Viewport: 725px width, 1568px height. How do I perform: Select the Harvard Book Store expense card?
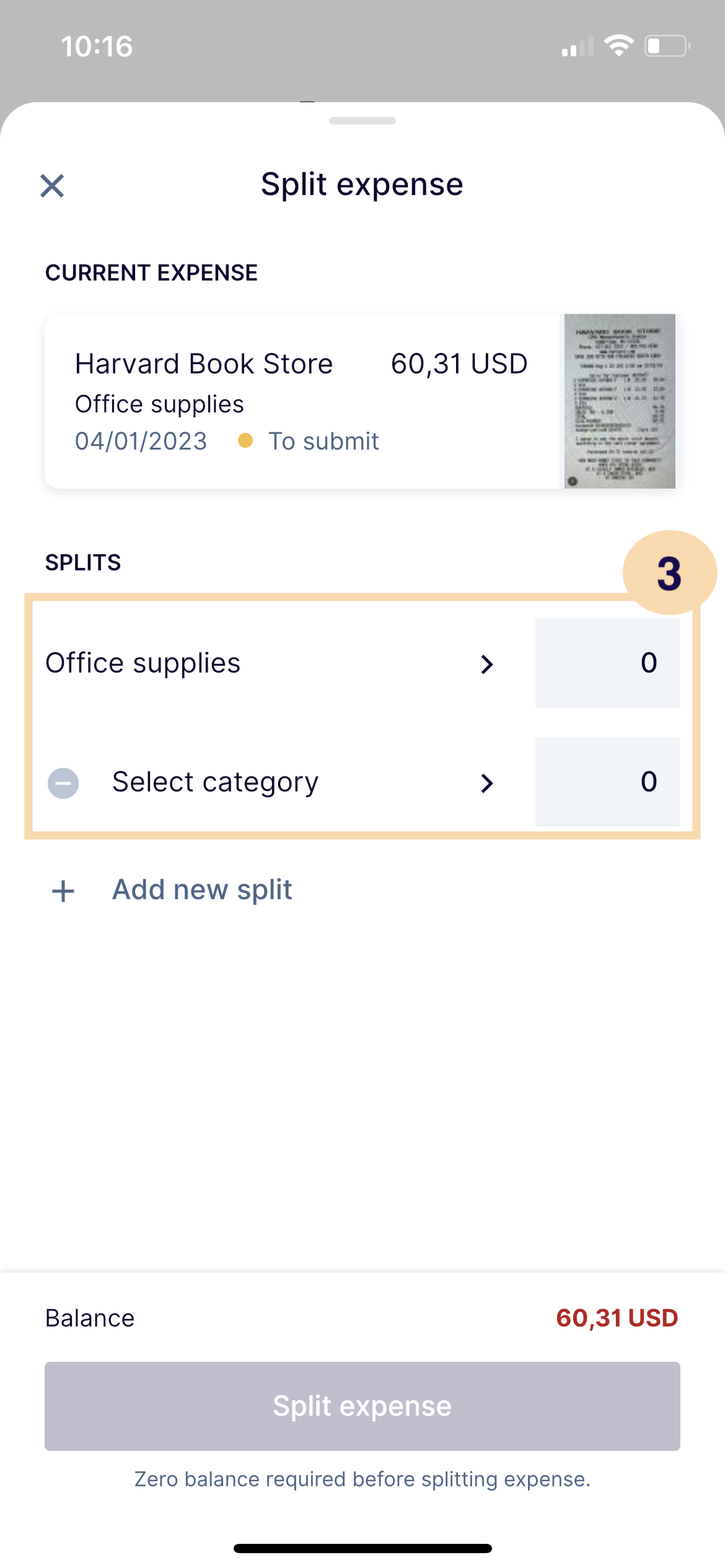(279, 401)
